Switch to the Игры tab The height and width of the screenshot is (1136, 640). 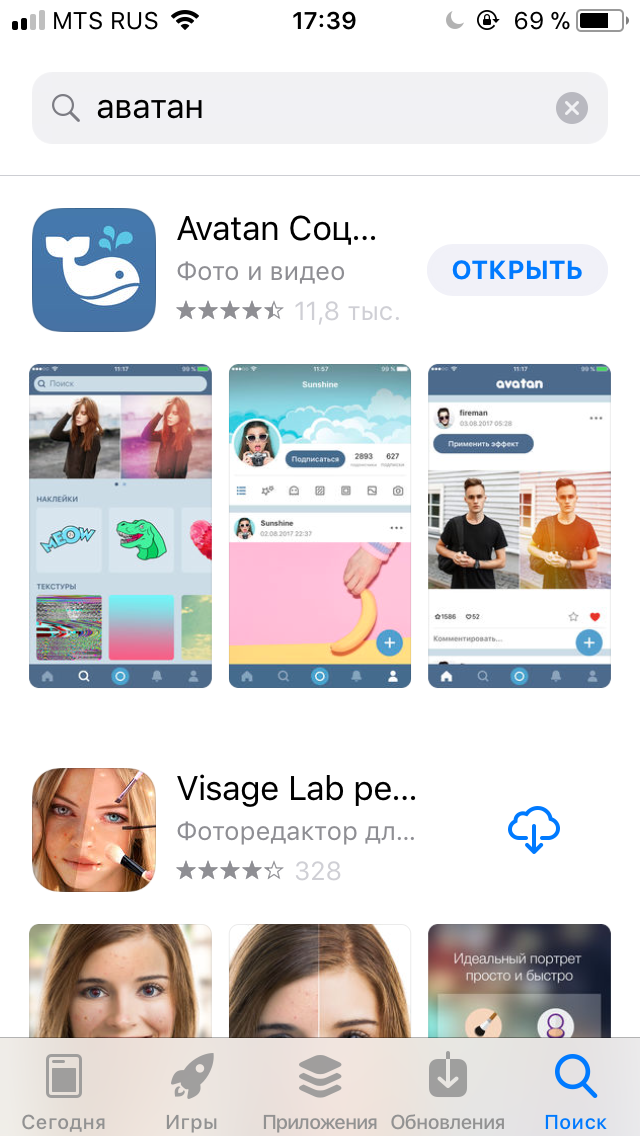(191, 1091)
